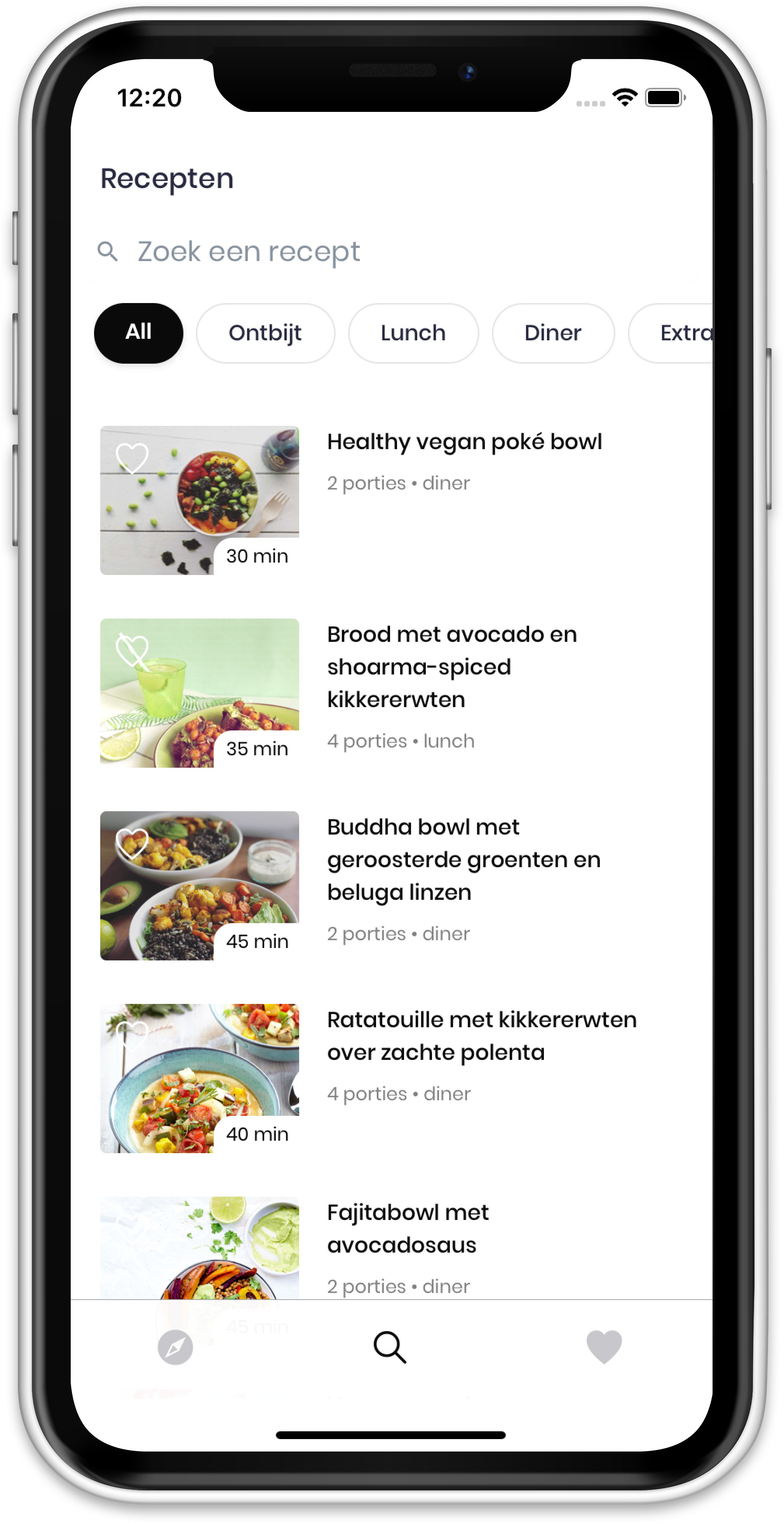Select the All filter chip
Viewport: 784px width, 1523px height.
click(138, 333)
